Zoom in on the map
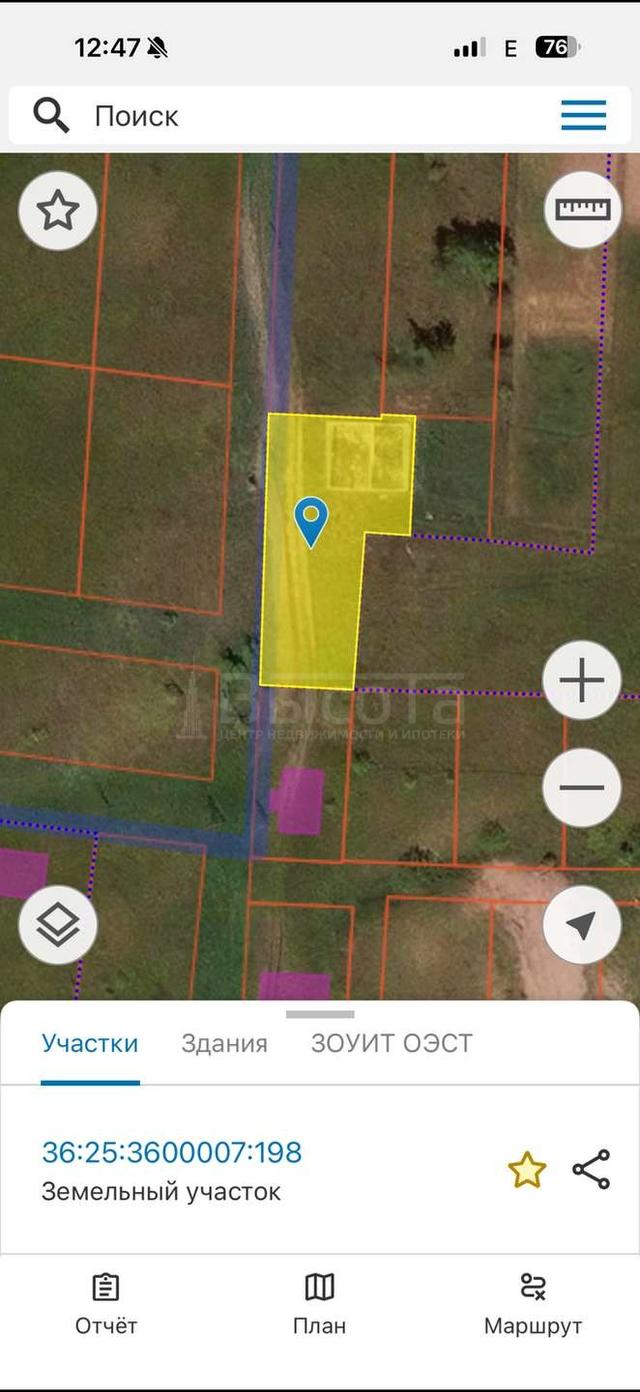This screenshot has width=640, height=1392. tap(581, 682)
